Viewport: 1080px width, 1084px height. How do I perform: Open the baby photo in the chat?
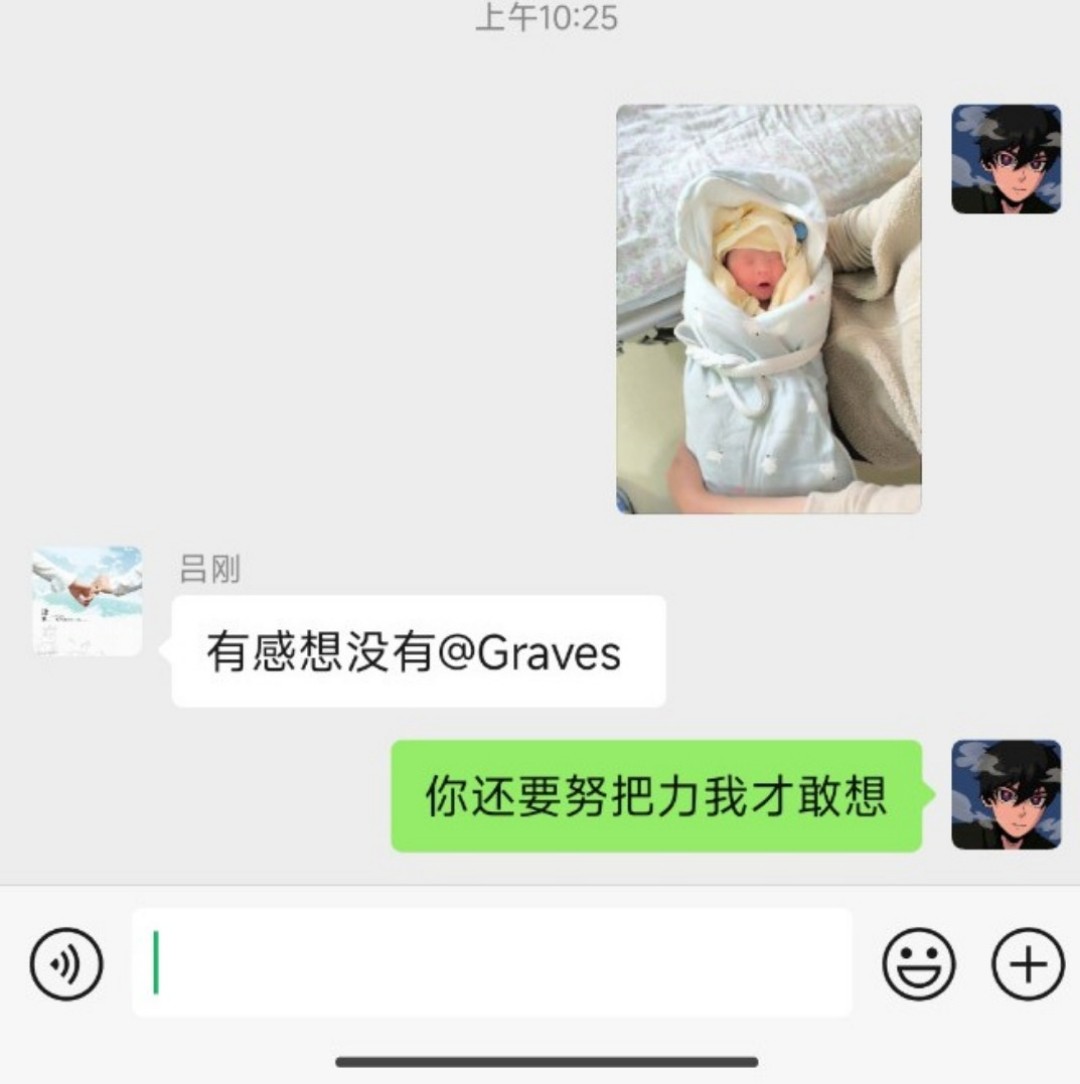[x=768, y=309]
